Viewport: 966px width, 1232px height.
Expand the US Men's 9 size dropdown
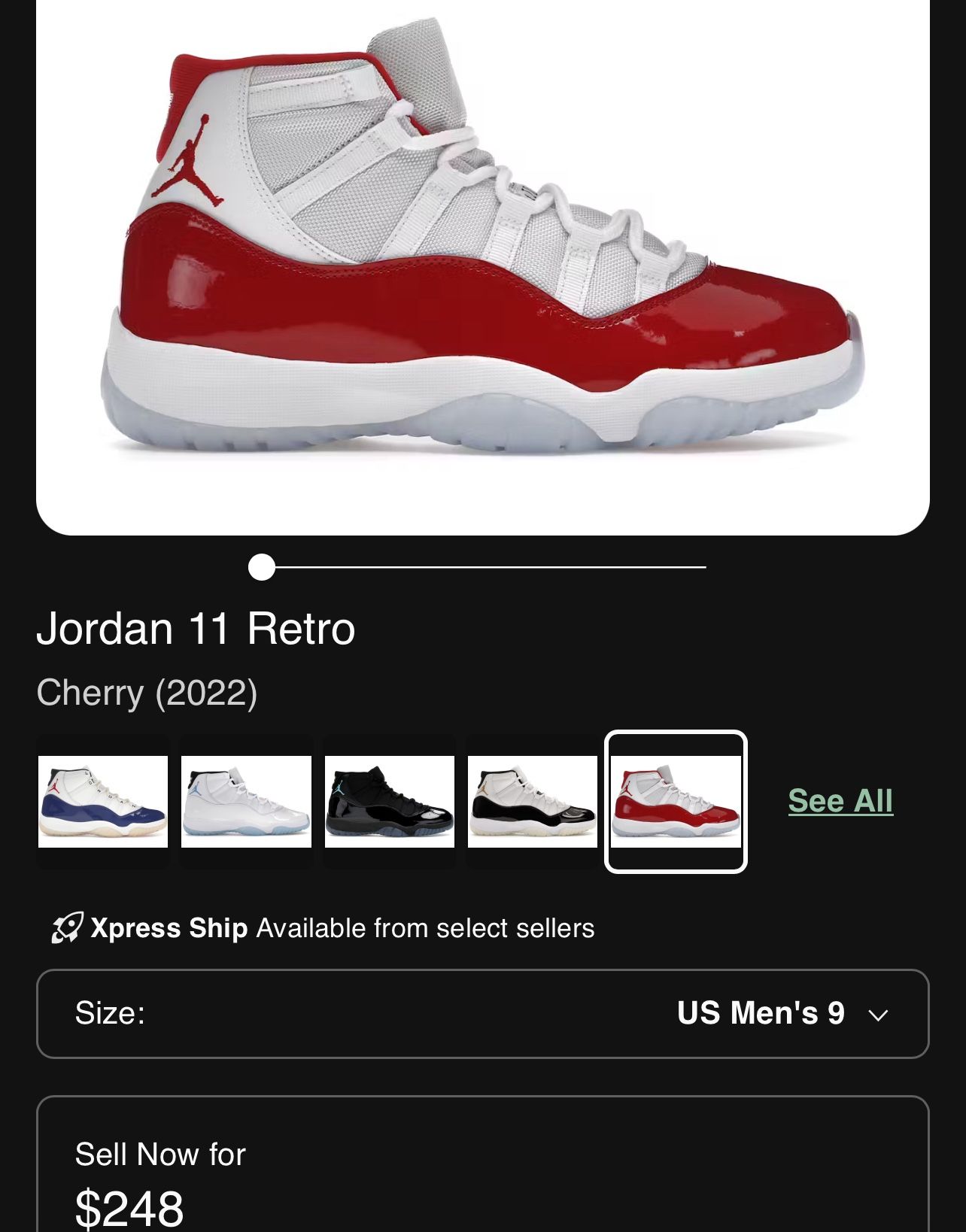760,1014
